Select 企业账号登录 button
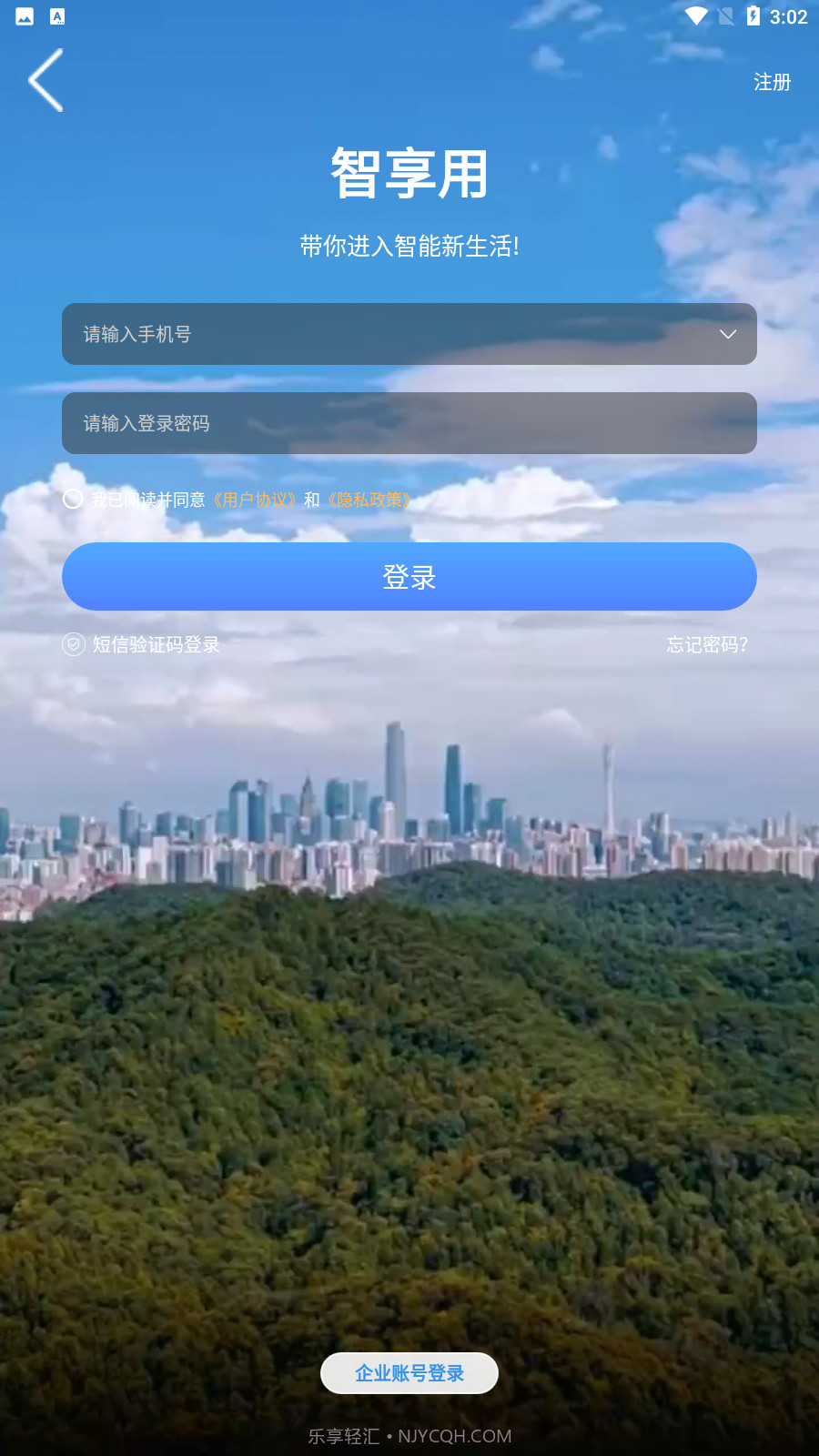Image resolution: width=819 pixels, height=1456 pixels. (x=409, y=1373)
